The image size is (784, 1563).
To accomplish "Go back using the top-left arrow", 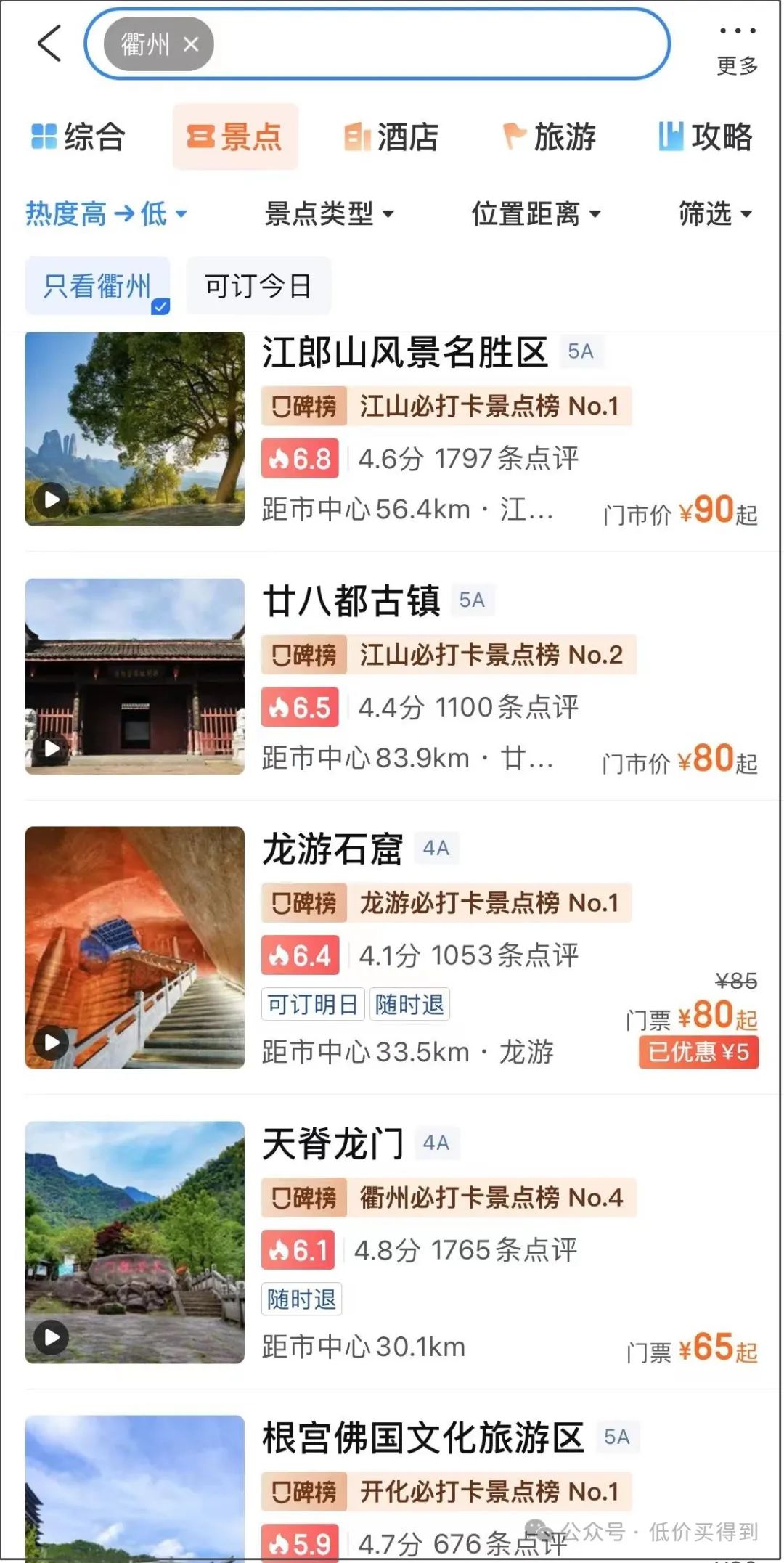I will (x=49, y=44).
